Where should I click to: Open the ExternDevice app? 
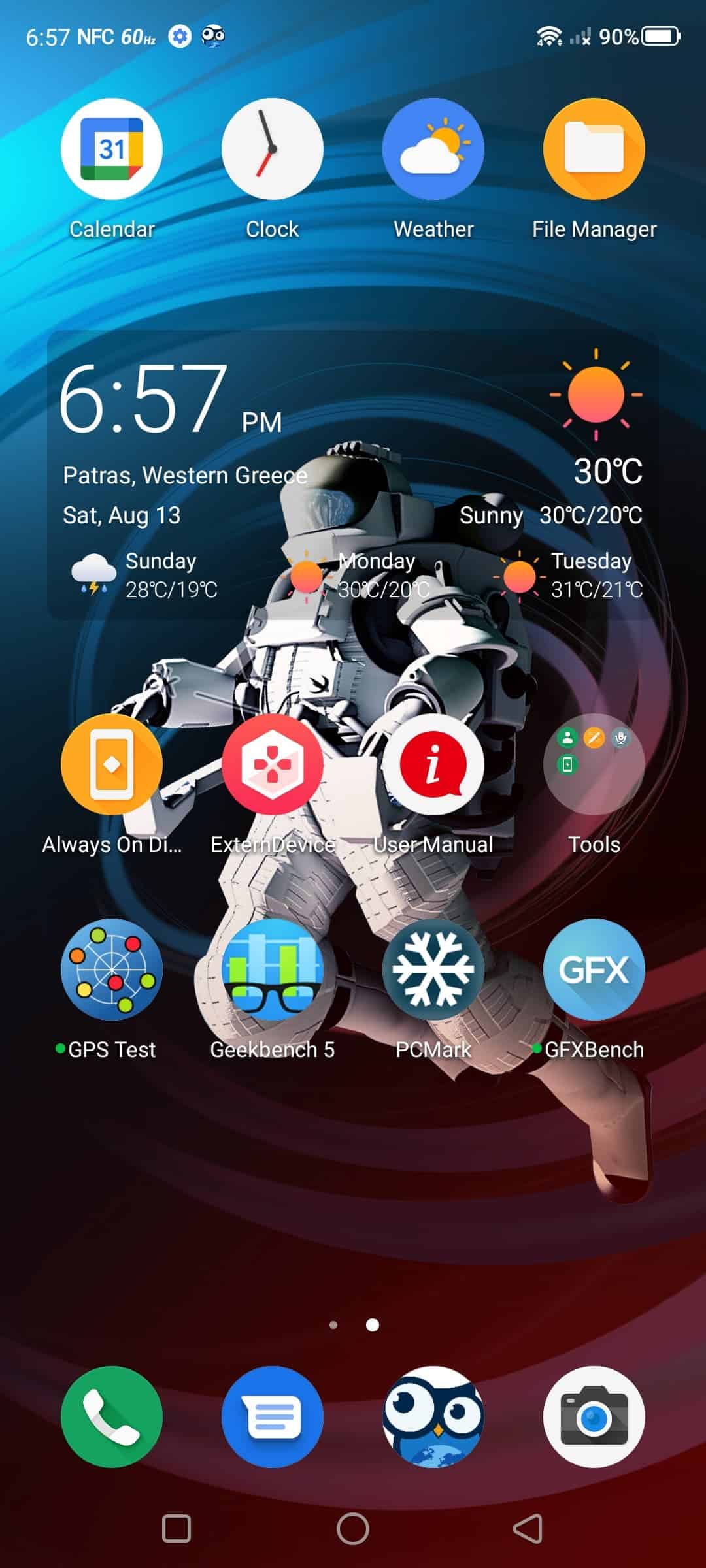coord(273,764)
